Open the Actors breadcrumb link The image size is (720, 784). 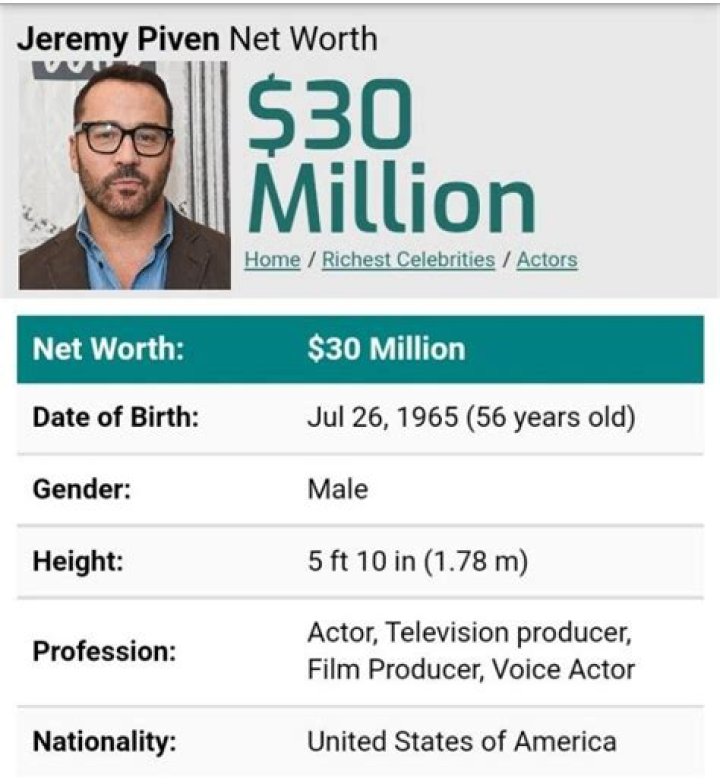[x=547, y=260]
